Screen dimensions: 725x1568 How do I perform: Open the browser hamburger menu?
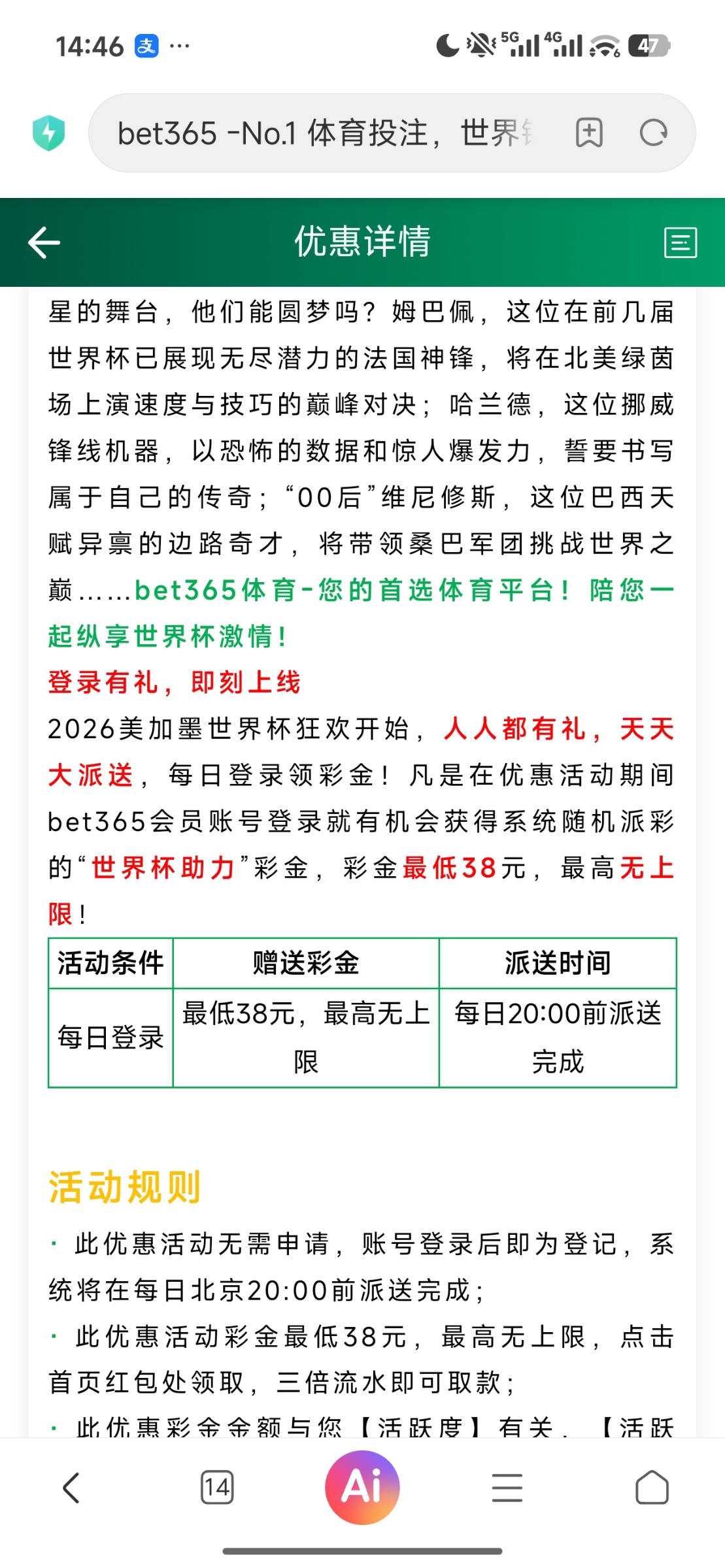point(507,1488)
